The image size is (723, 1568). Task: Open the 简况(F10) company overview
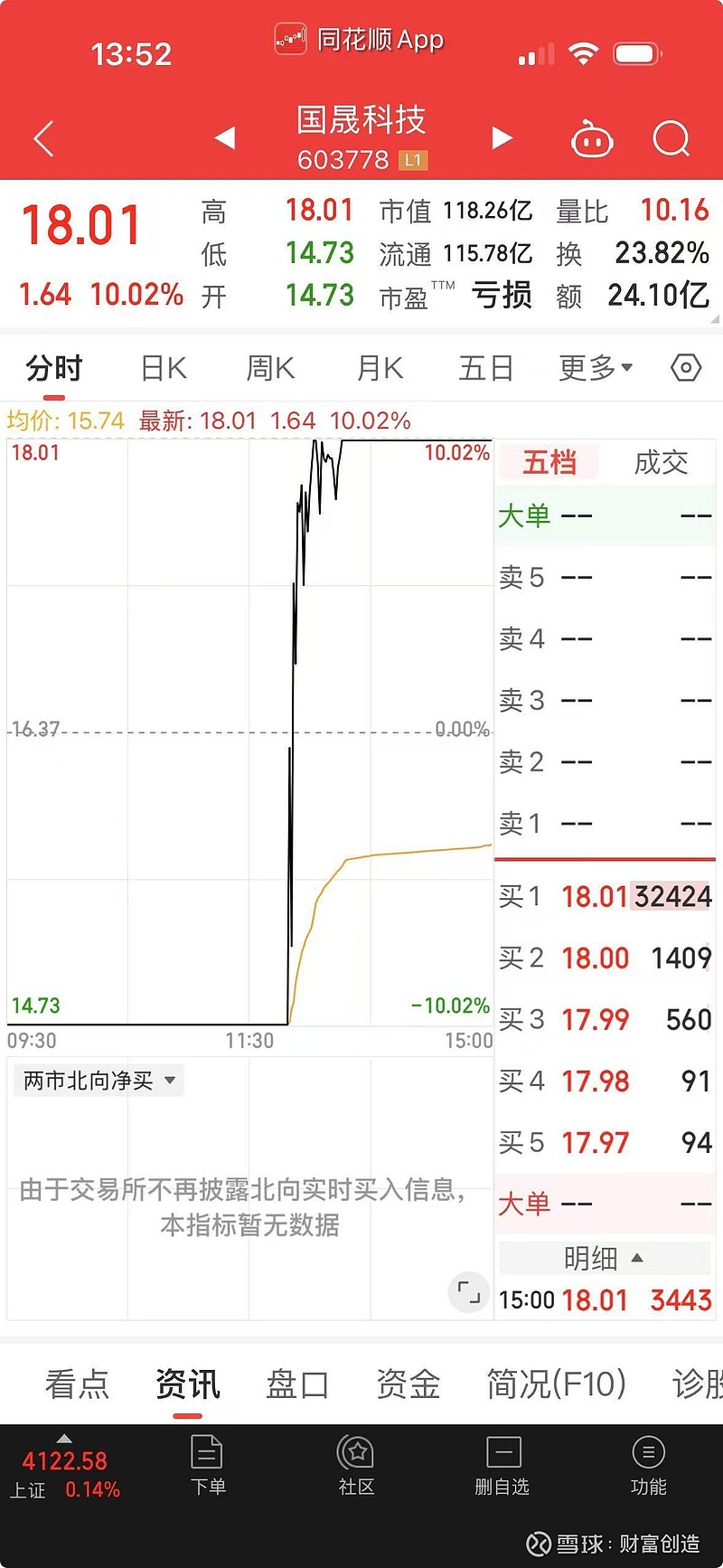tap(558, 1384)
